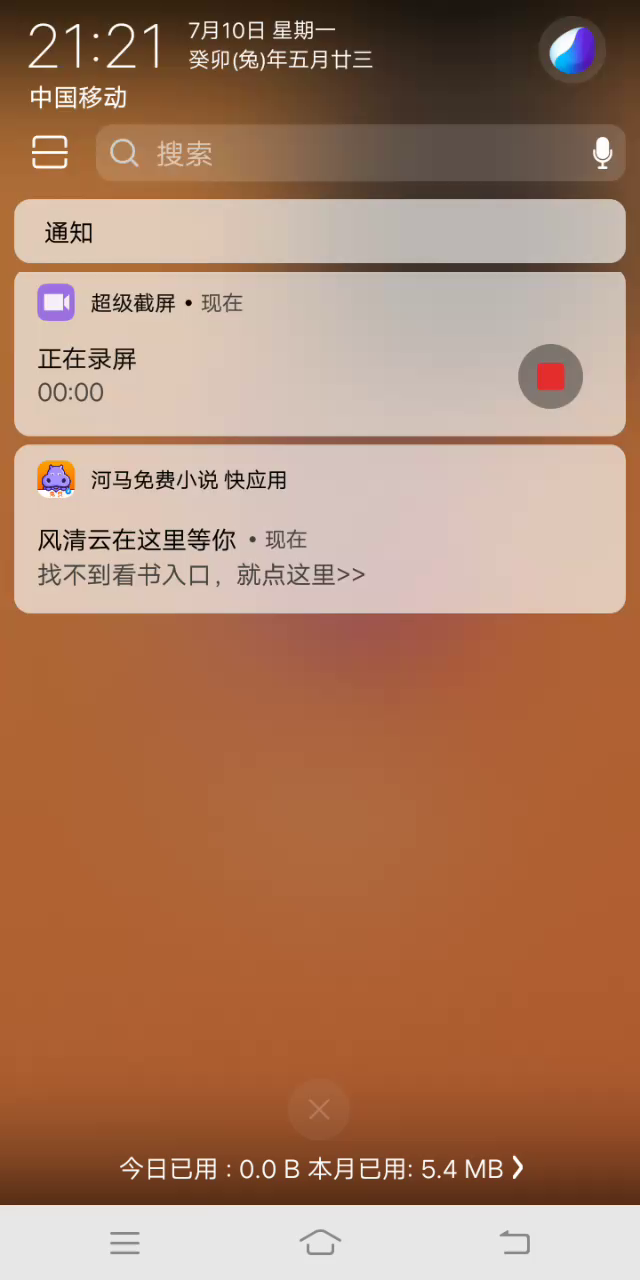Stop the screen recording
This screenshot has height=1280, width=640.
[x=550, y=376]
